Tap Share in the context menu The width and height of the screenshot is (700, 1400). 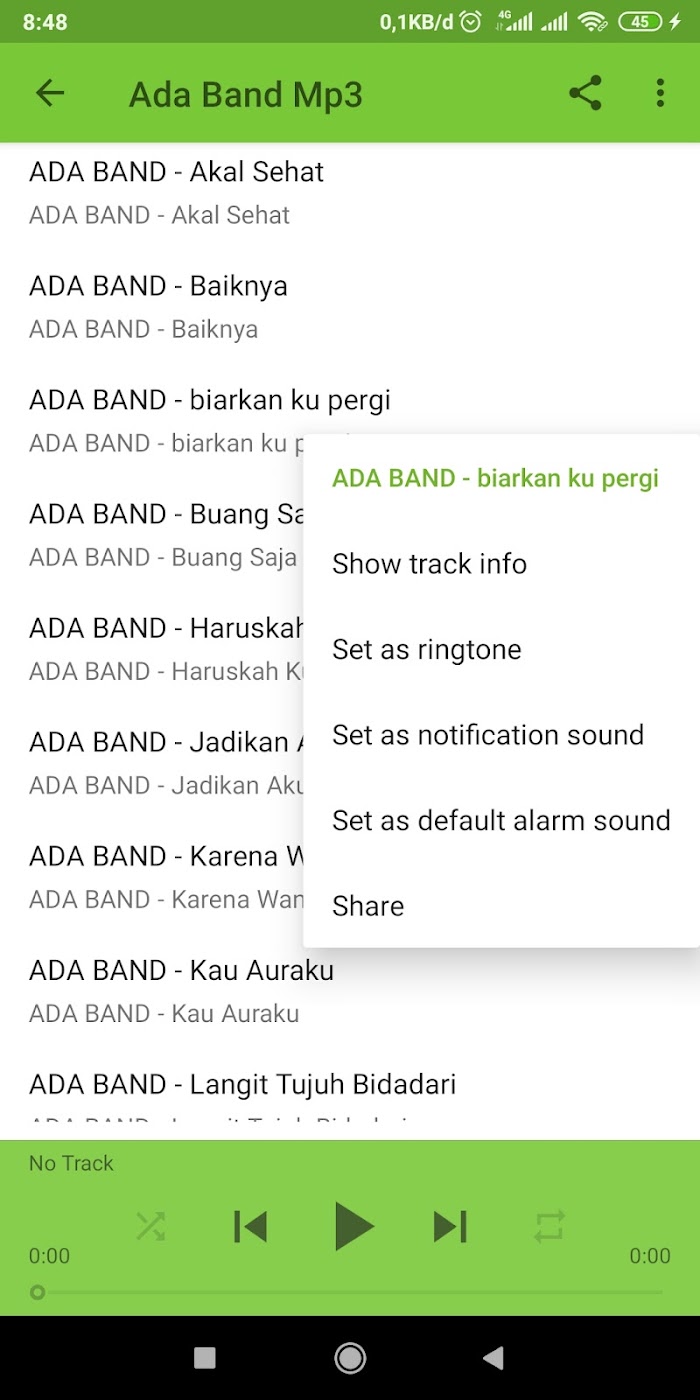pos(368,906)
